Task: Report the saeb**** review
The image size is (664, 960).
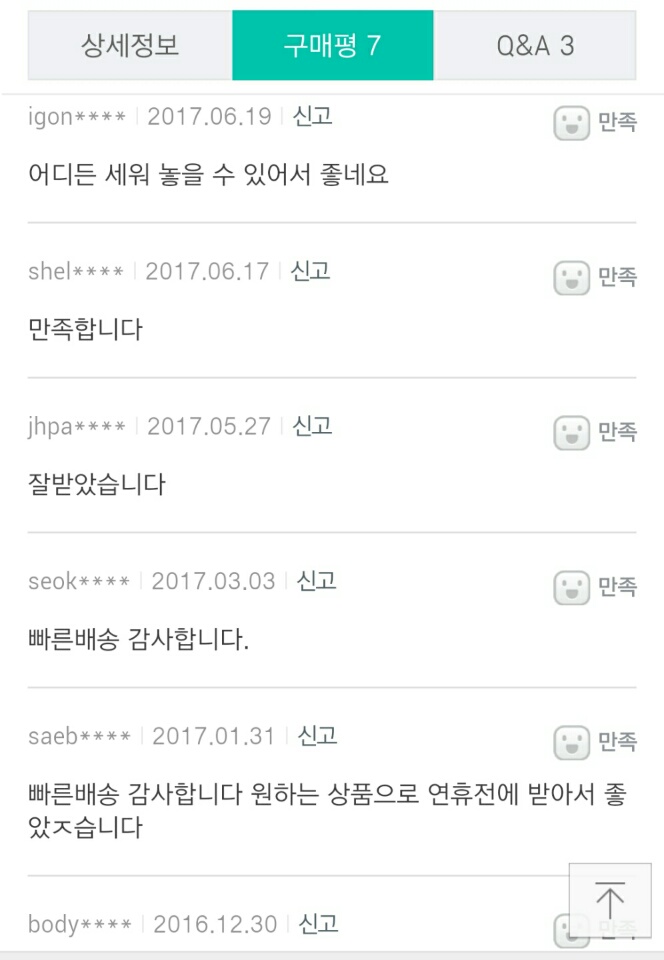Action: click(317, 736)
